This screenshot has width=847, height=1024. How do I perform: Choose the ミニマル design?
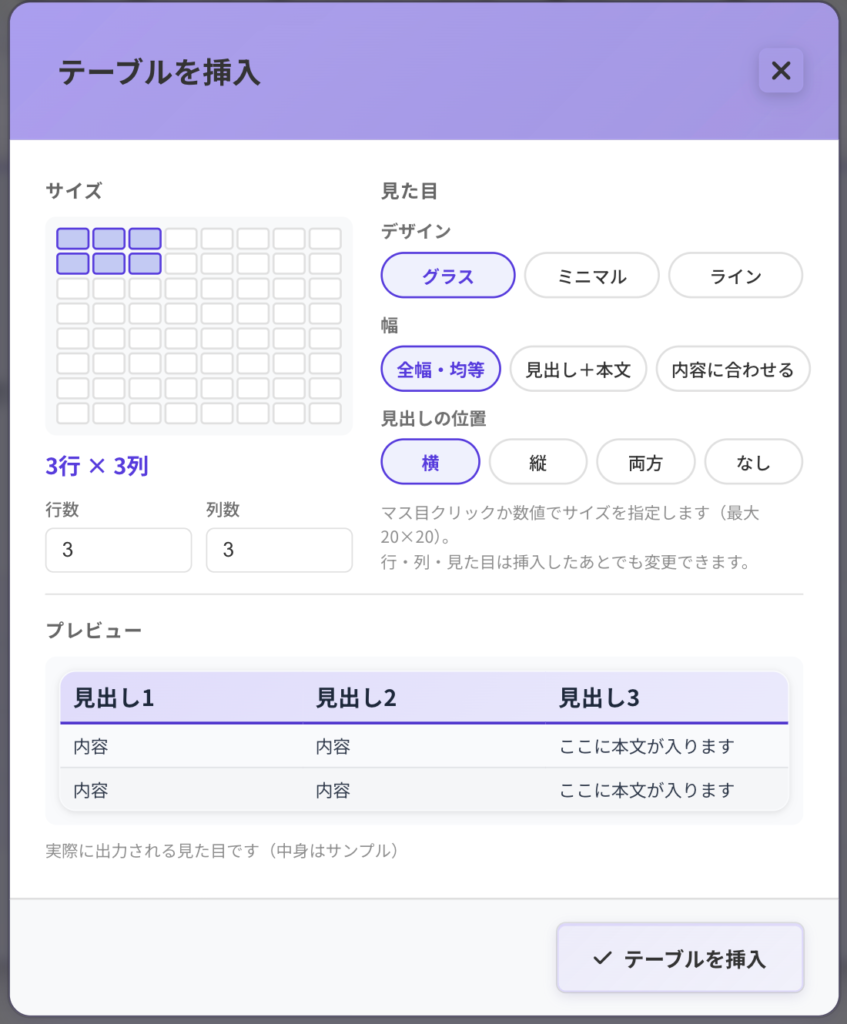pyautogui.click(x=592, y=276)
